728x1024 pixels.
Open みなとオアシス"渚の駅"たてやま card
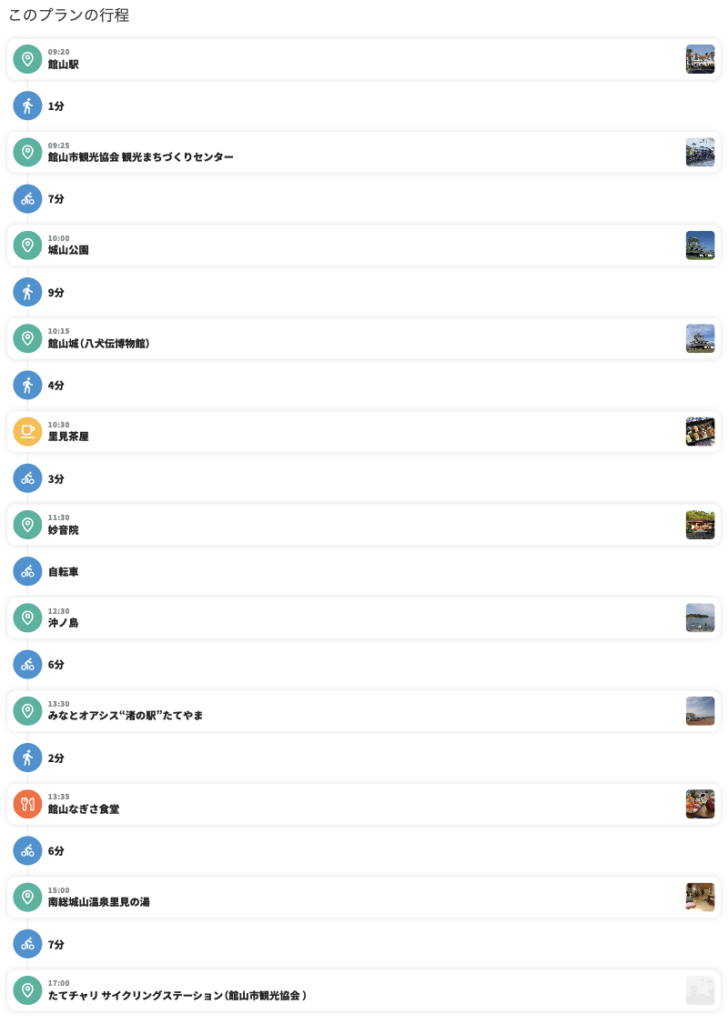(x=363, y=710)
